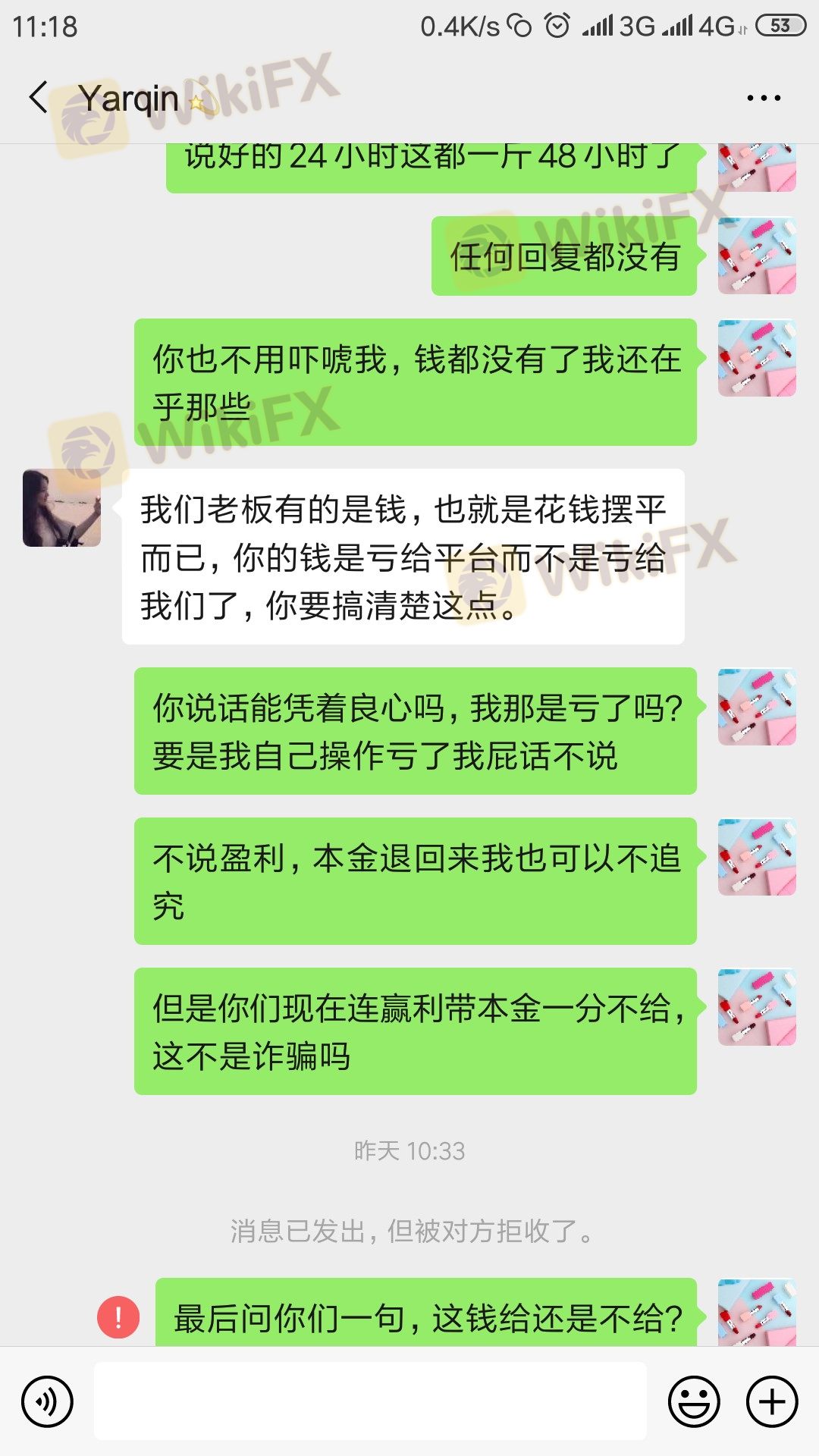The width and height of the screenshot is (819, 1456).
Task: Open the emoji sticker panel
Action: click(694, 1401)
